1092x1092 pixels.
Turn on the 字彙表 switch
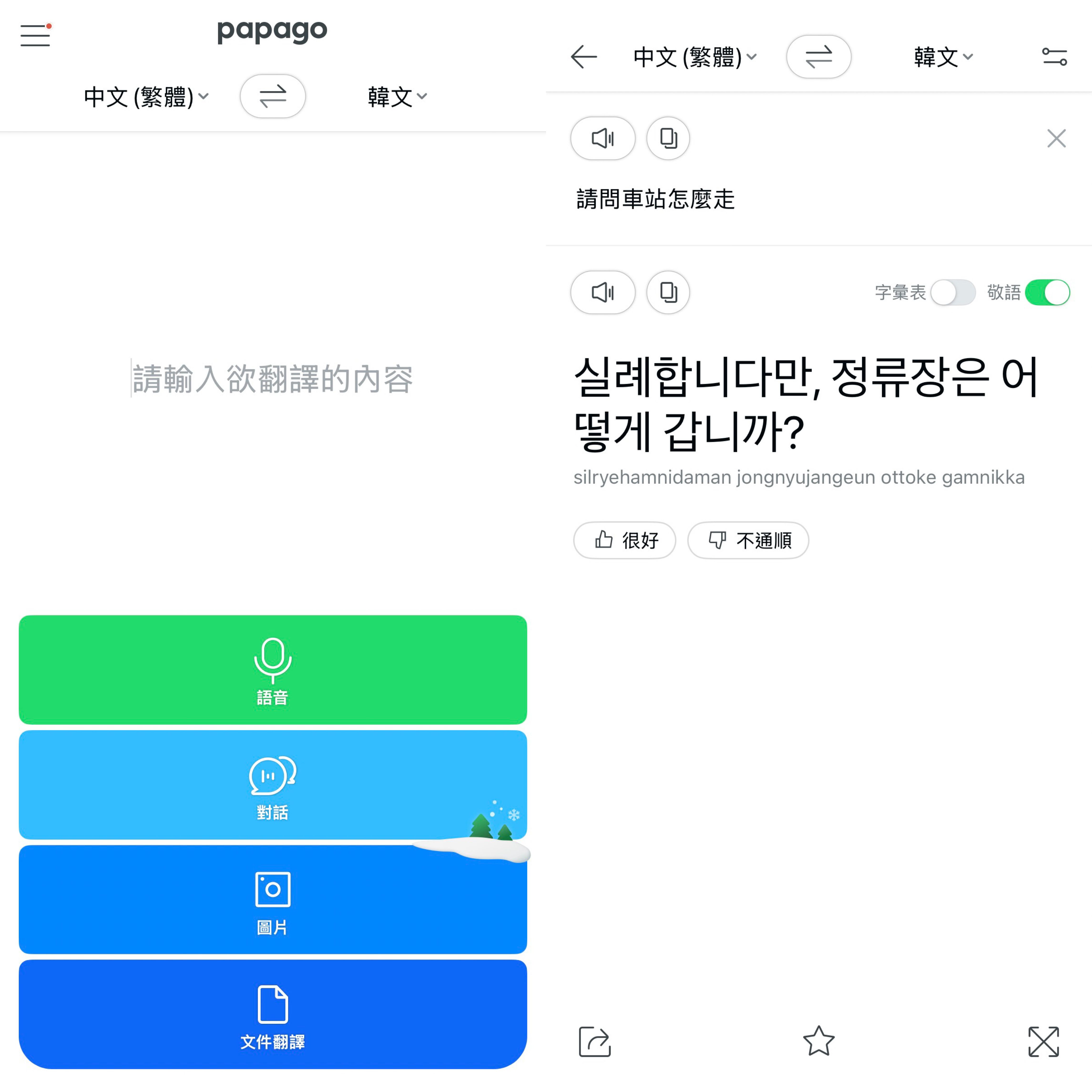point(953,292)
